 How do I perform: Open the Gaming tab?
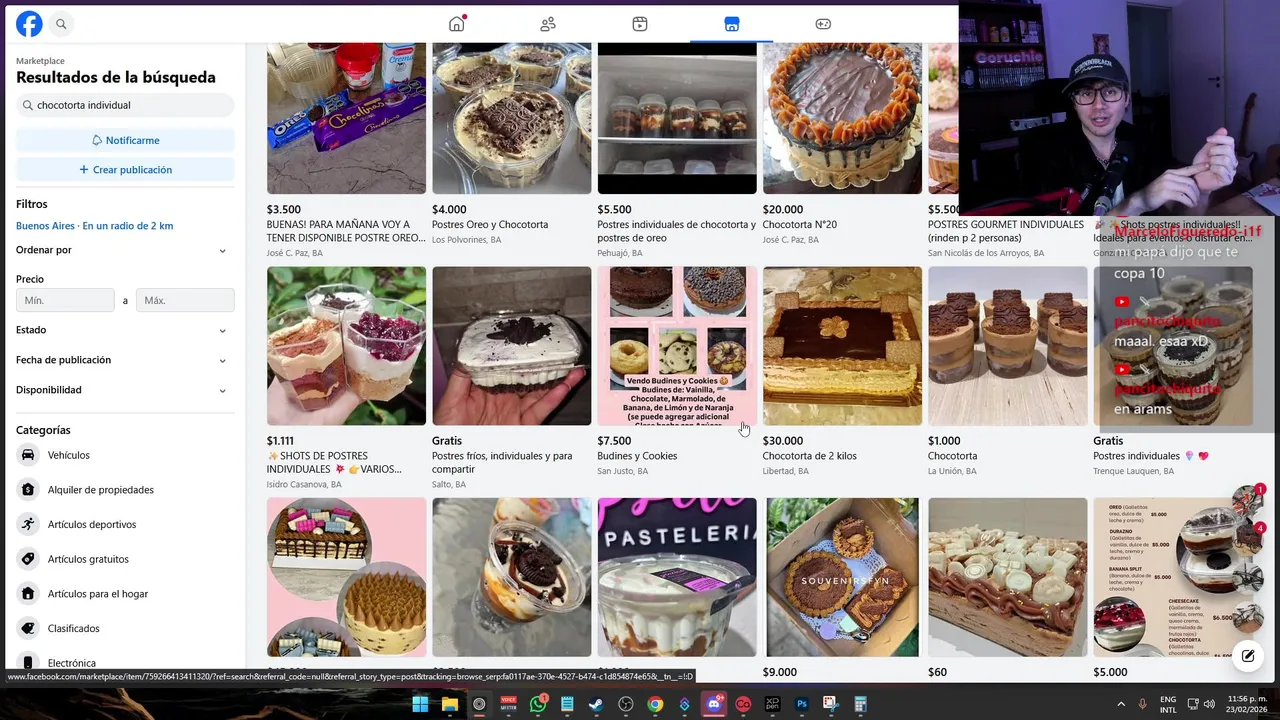(823, 24)
